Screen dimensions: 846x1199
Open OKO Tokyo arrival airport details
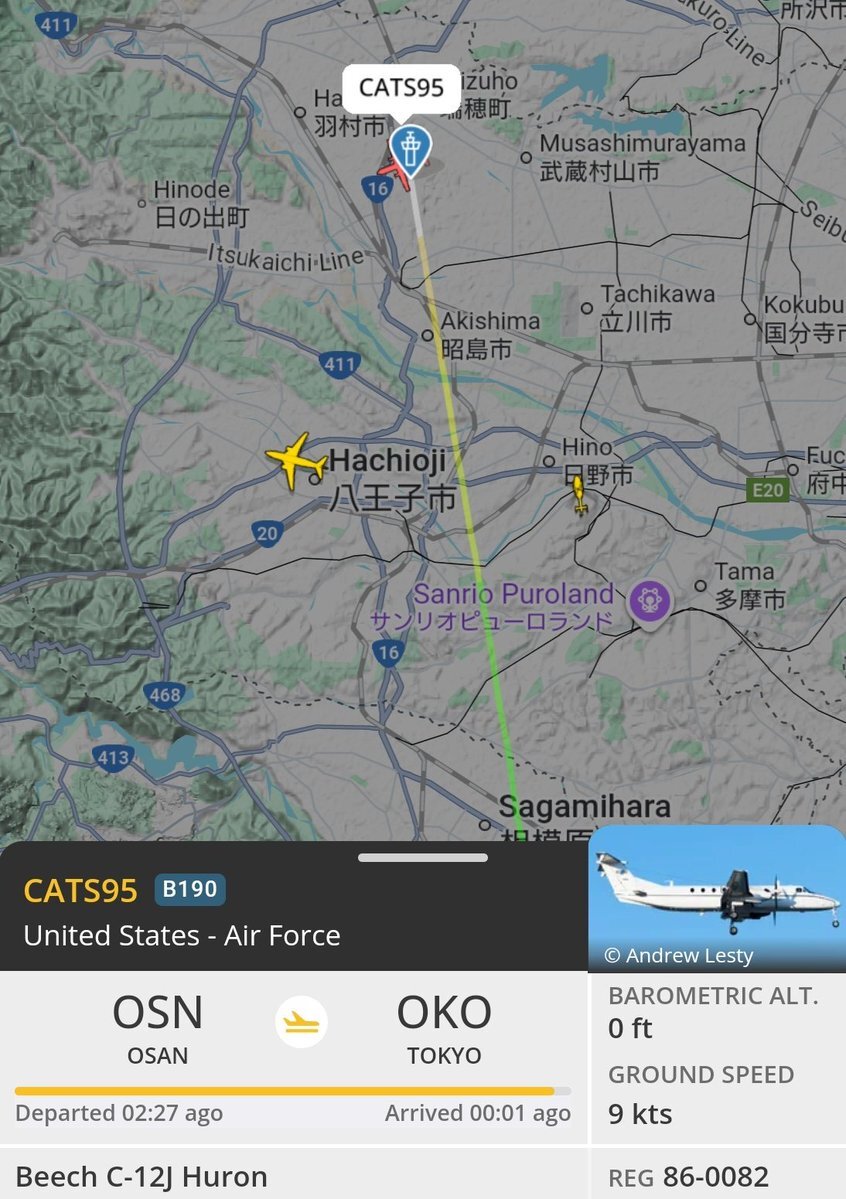[444, 1029]
